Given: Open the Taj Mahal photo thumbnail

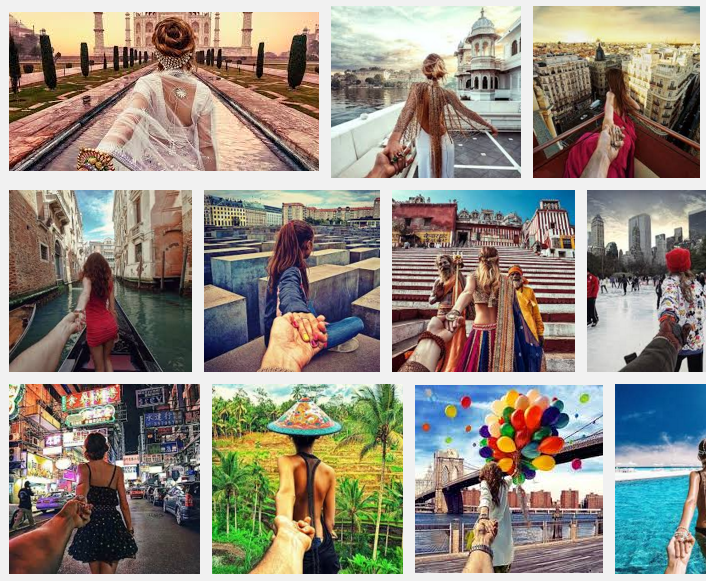Looking at the screenshot, I should [x=164, y=91].
